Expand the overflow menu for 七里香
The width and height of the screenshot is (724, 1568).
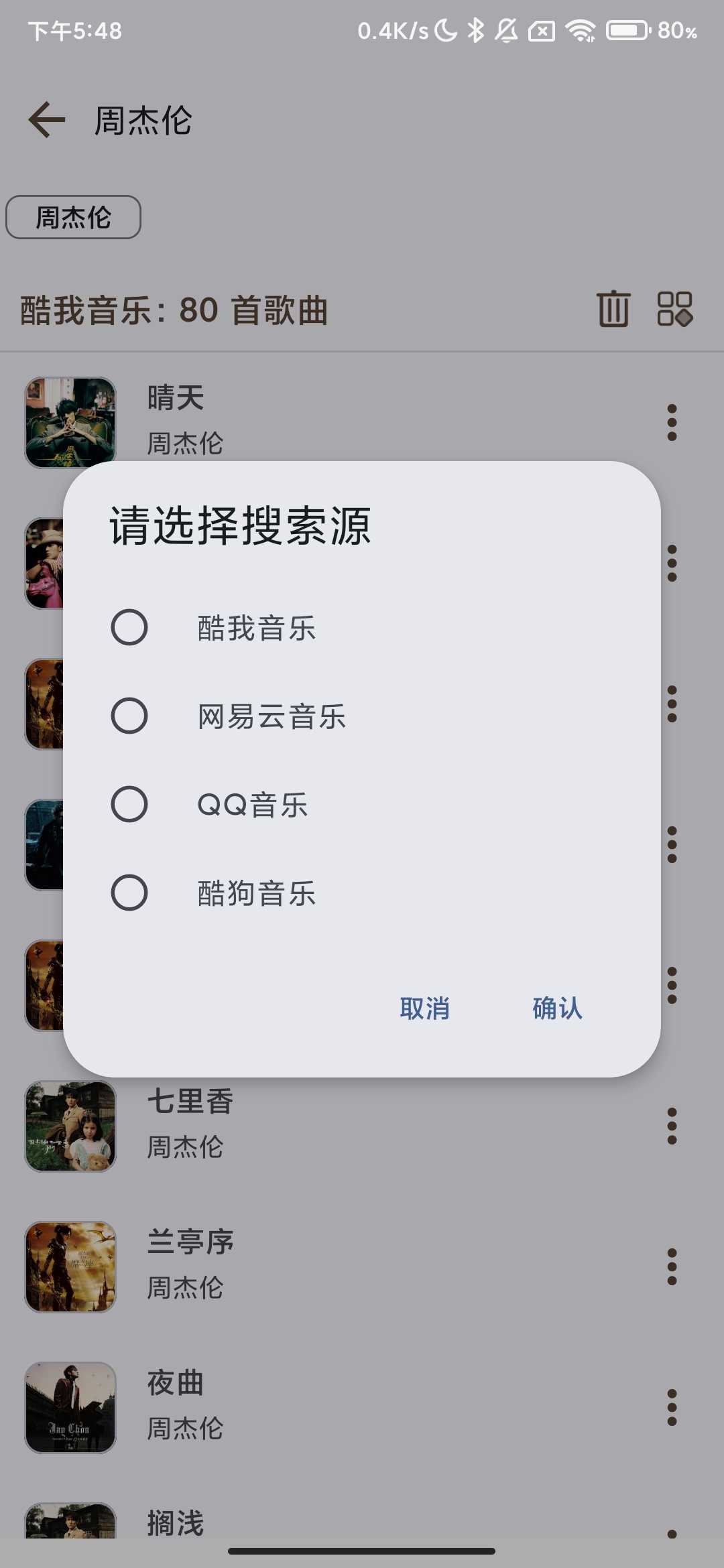[x=672, y=1126]
